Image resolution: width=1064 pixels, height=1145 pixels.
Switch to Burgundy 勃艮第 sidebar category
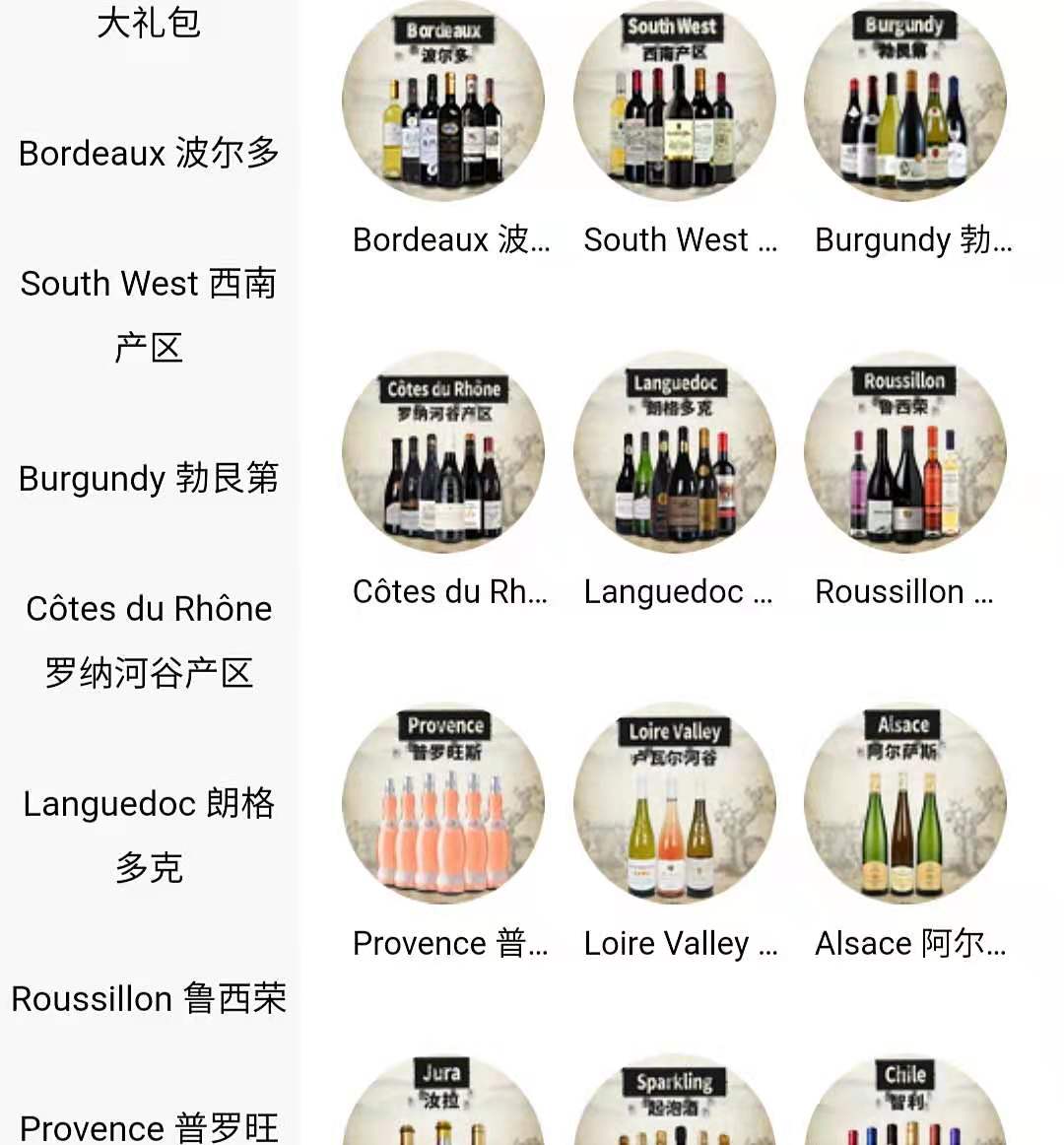[x=149, y=478]
